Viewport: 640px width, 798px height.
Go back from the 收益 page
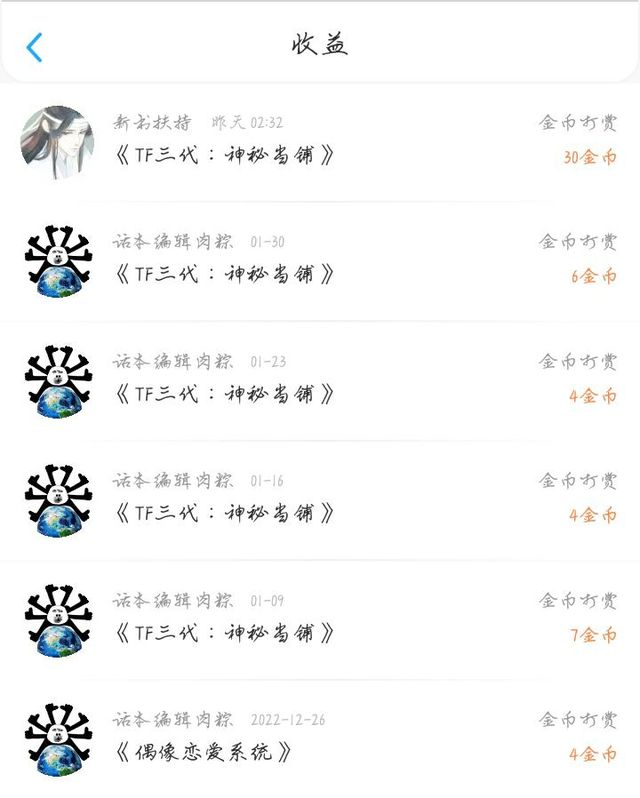[35, 47]
